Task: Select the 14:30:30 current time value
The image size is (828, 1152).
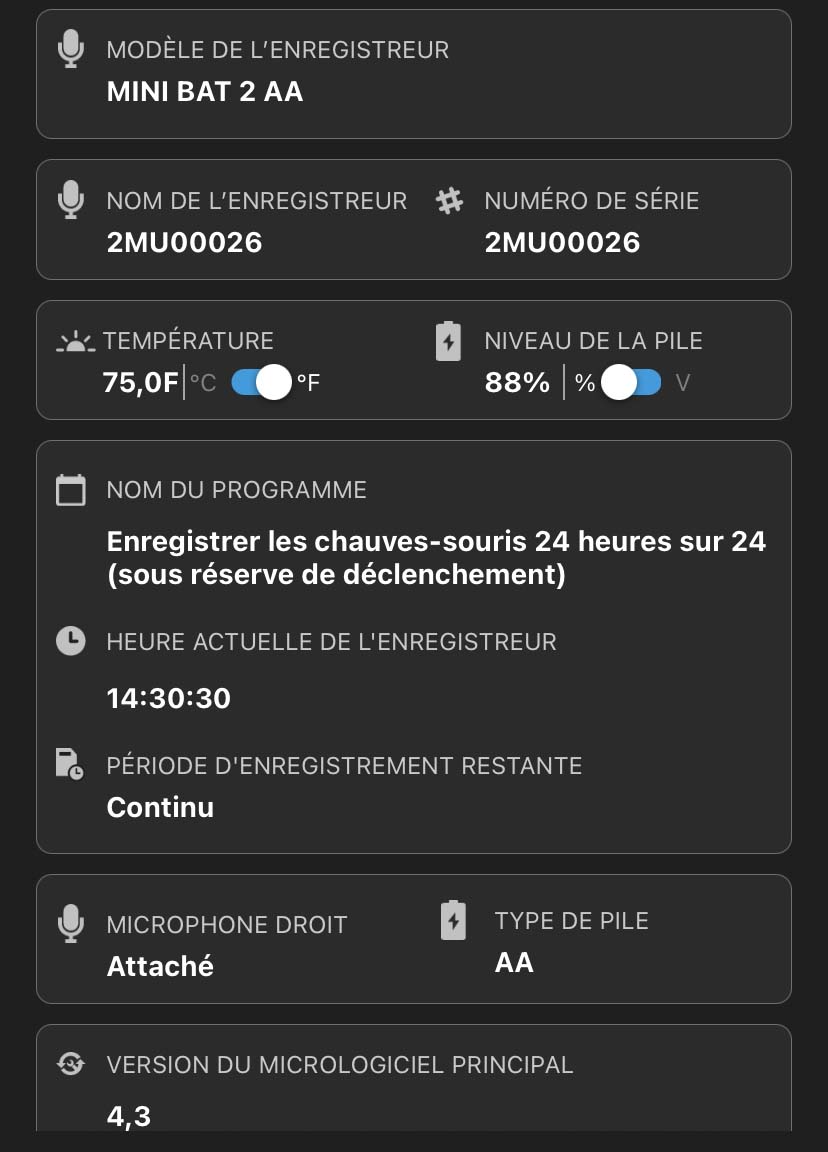Action: click(x=168, y=697)
